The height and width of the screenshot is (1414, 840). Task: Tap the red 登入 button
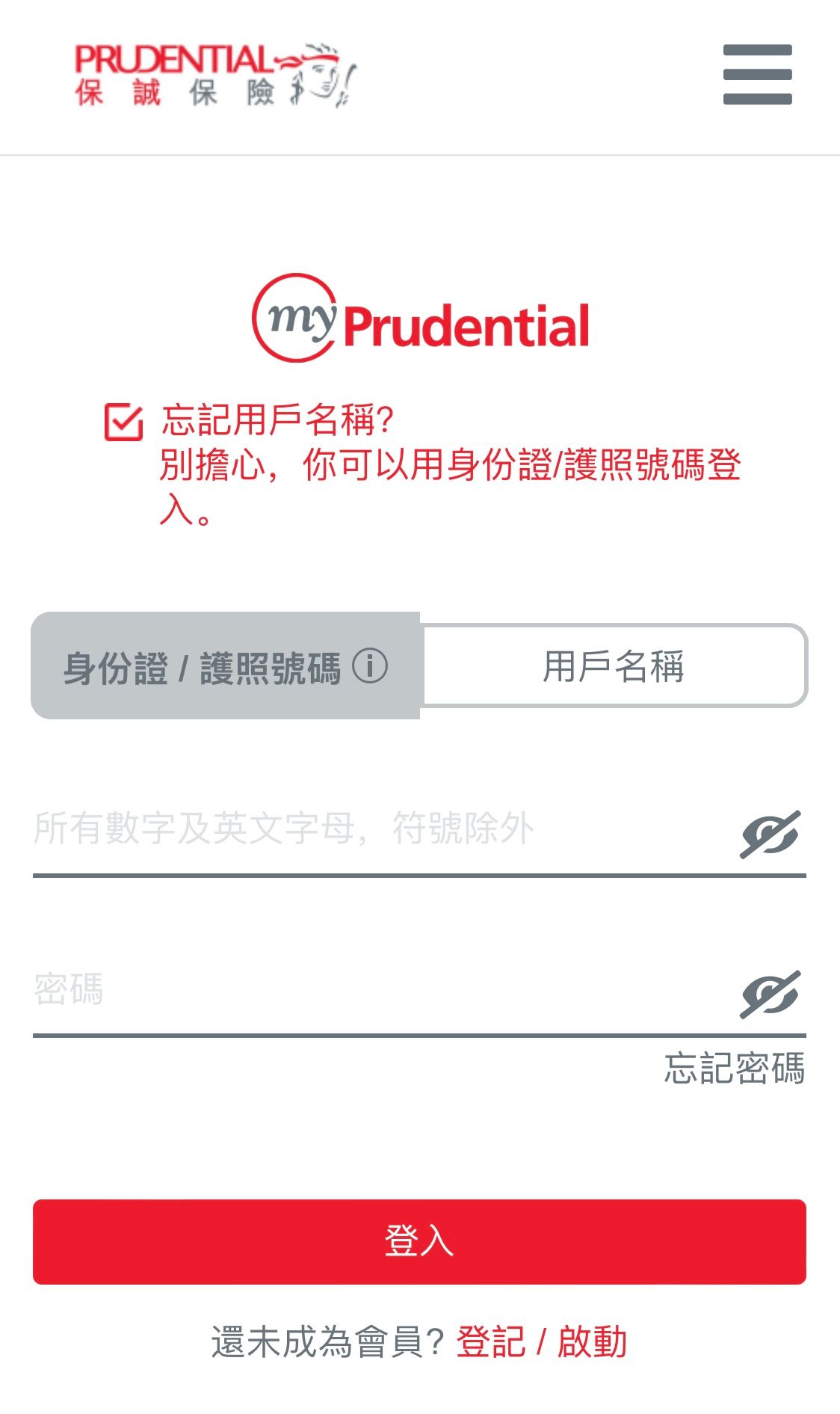click(419, 1241)
